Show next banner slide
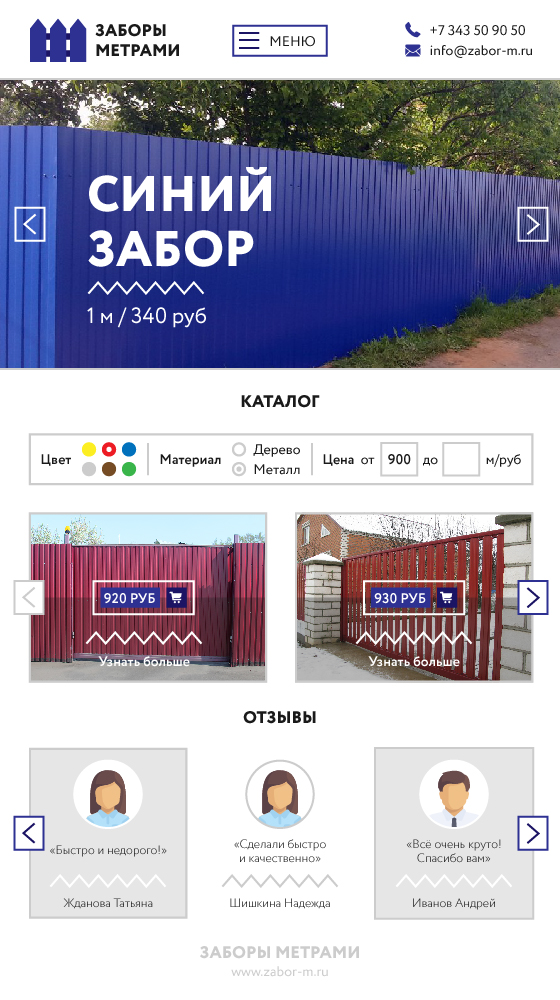 [x=533, y=224]
